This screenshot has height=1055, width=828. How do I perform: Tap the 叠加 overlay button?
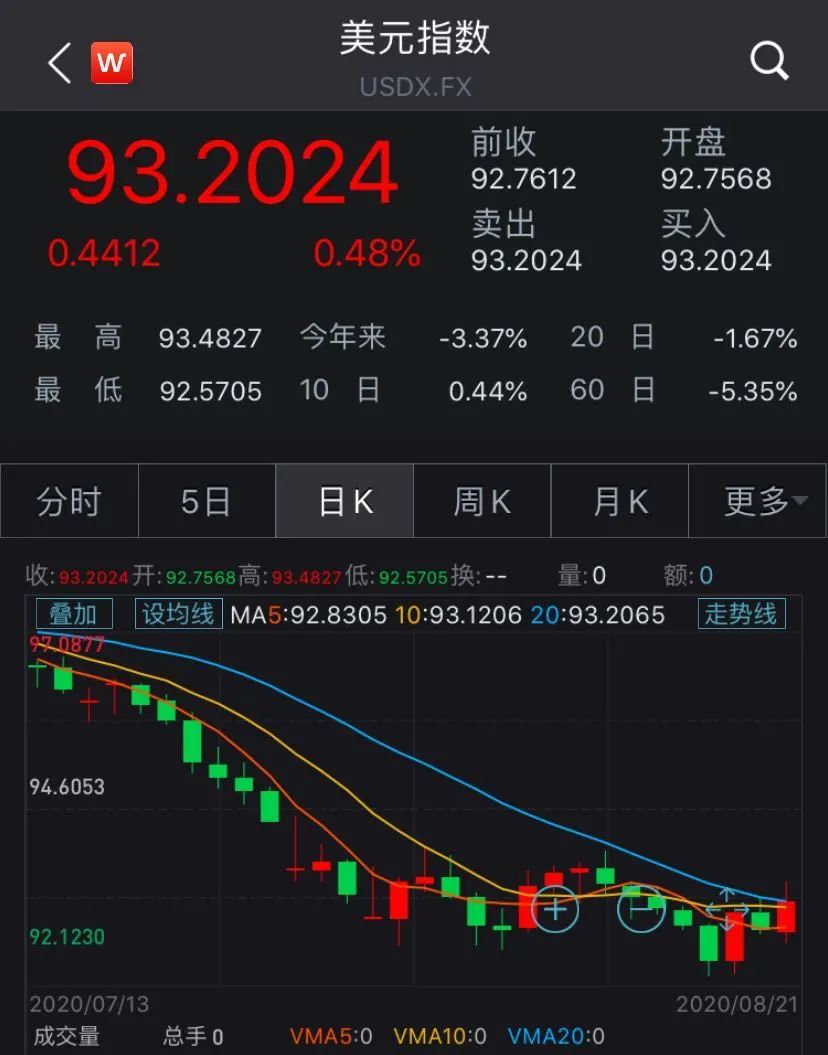tap(74, 613)
